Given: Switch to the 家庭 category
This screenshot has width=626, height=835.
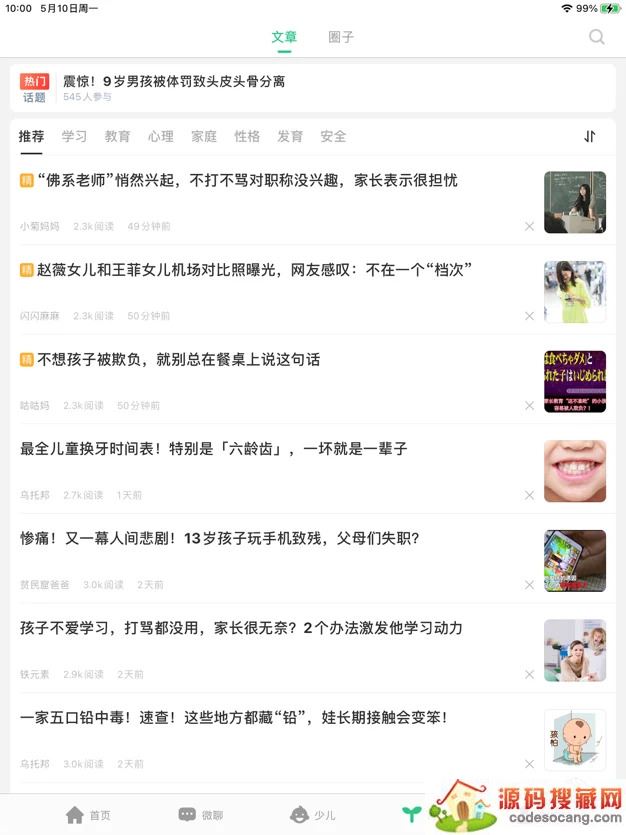Looking at the screenshot, I should tap(204, 136).
